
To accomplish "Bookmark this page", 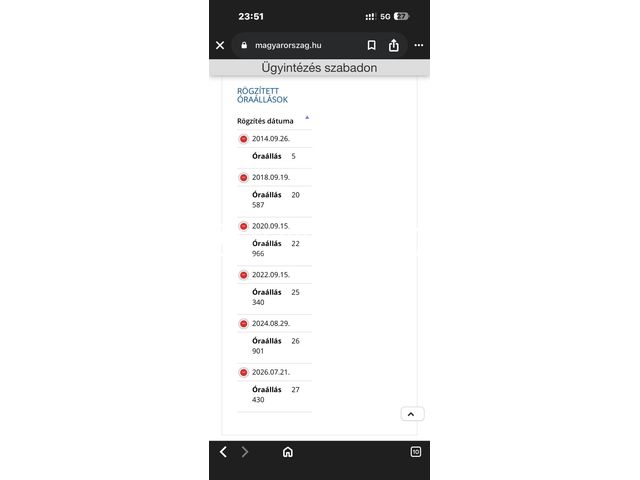I will pos(371,45).
